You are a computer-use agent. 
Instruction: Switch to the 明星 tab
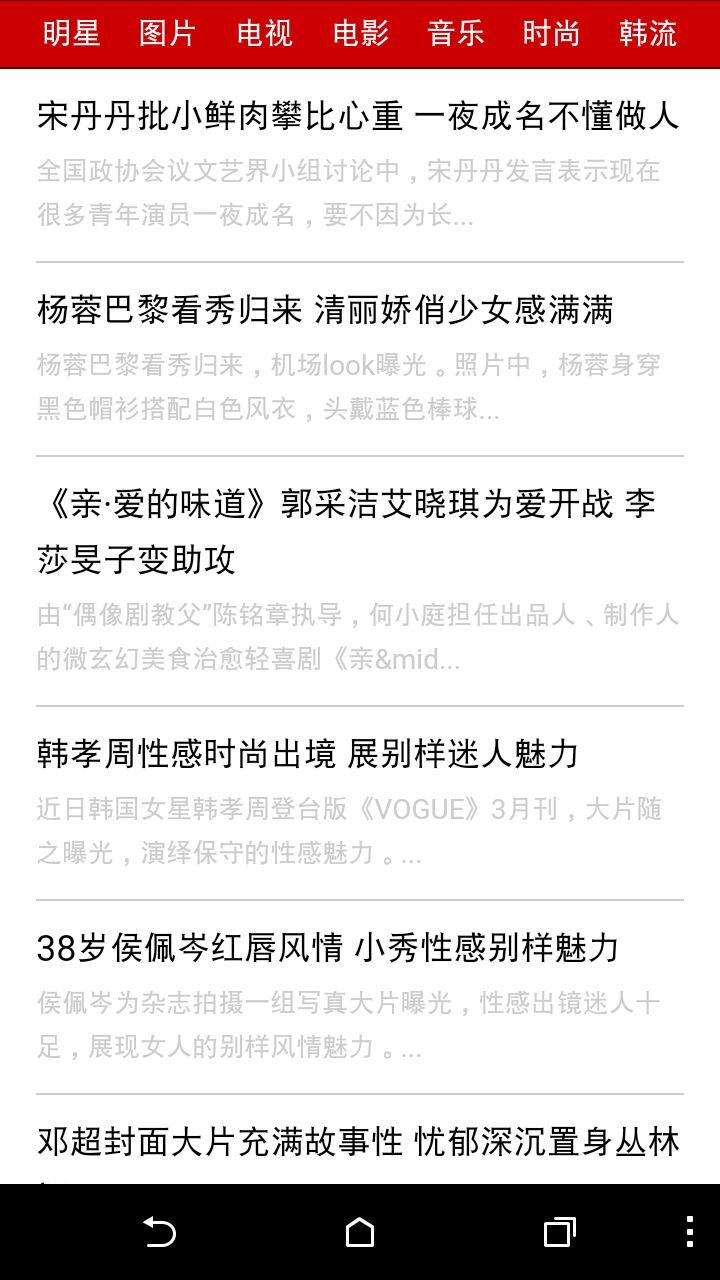[x=72, y=33]
